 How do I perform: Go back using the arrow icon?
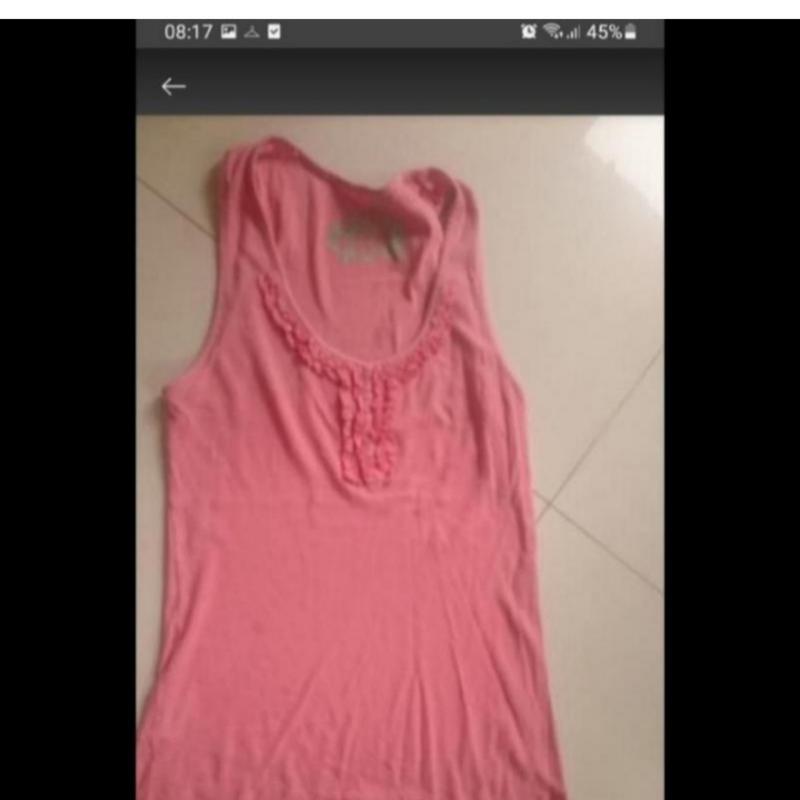click(x=174, y=87)
